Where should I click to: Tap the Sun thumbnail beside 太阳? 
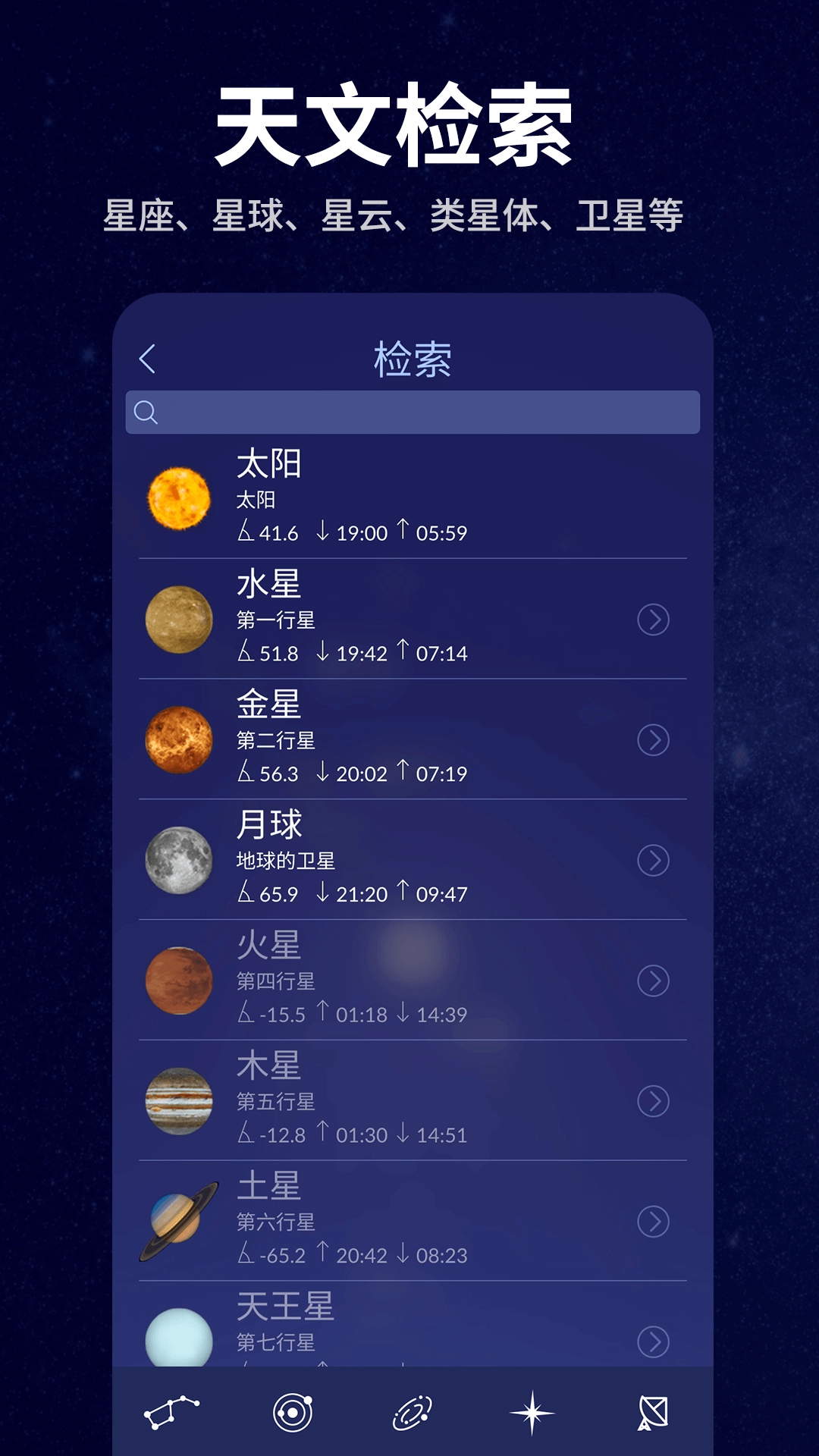[178, 497]
